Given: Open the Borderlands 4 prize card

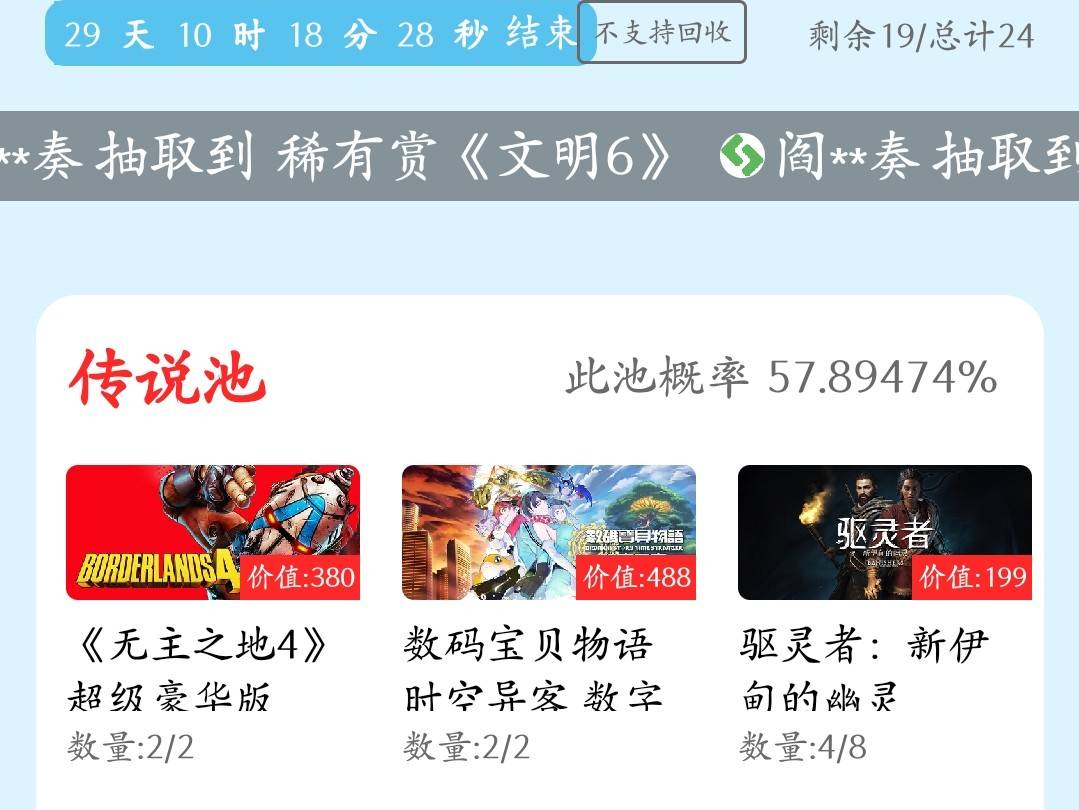Looking at the screenshot, I should pyautogui.click(x=212, y=533).
